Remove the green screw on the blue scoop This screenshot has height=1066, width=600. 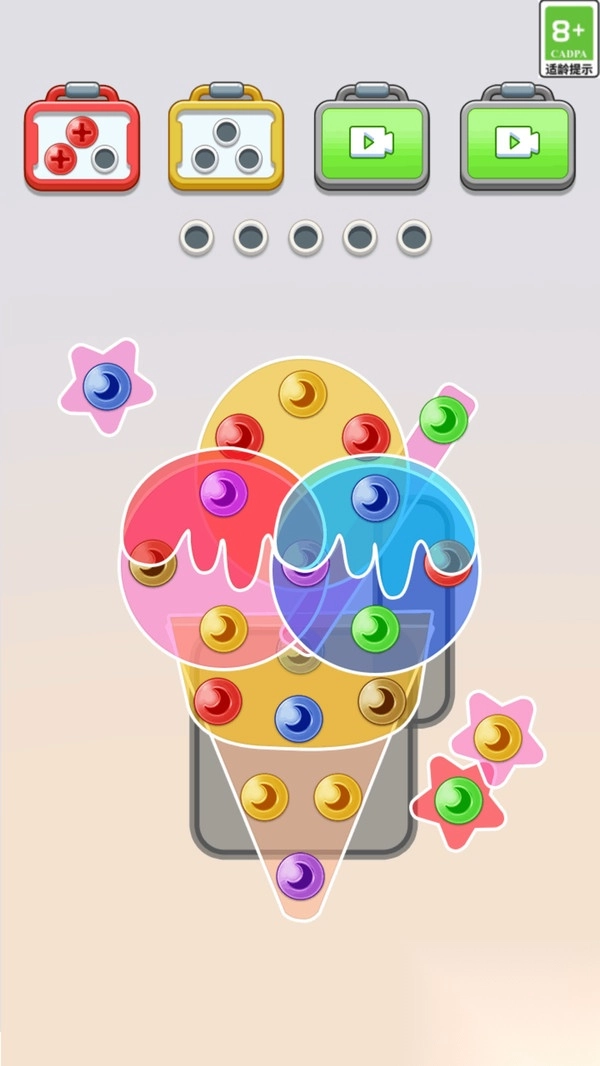375,629
